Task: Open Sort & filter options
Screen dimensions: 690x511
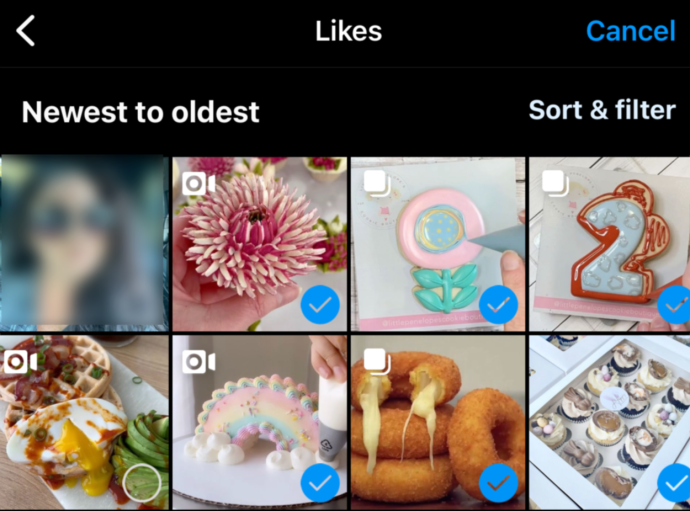Action: pos(601,109)
